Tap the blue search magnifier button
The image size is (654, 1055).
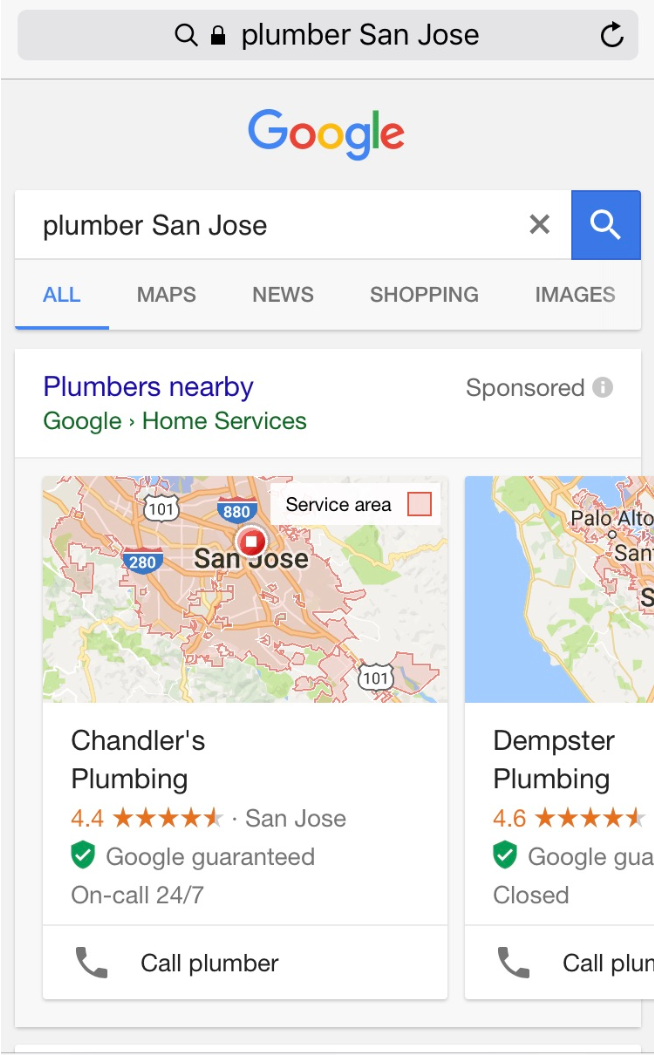[x=605, y=225]
